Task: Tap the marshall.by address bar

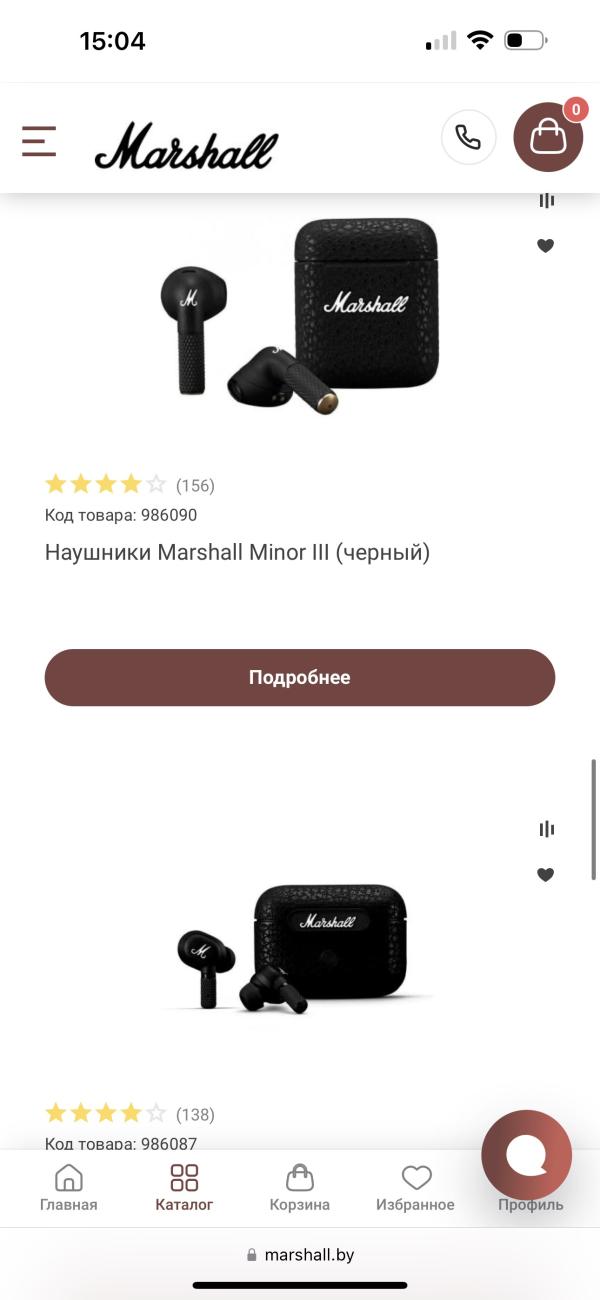Action: coord(300,1254)
